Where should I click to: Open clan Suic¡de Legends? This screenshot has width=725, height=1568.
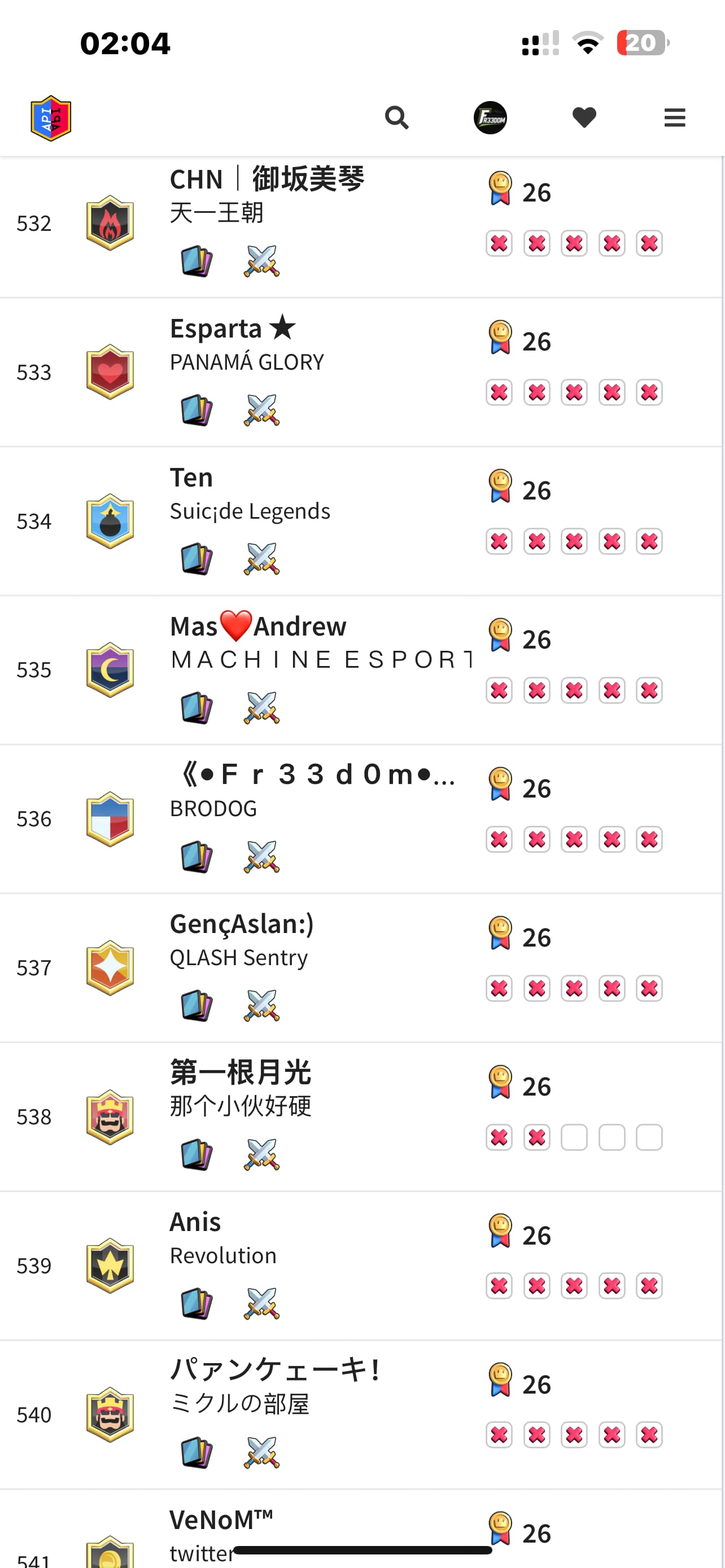[x=250, y=511]
